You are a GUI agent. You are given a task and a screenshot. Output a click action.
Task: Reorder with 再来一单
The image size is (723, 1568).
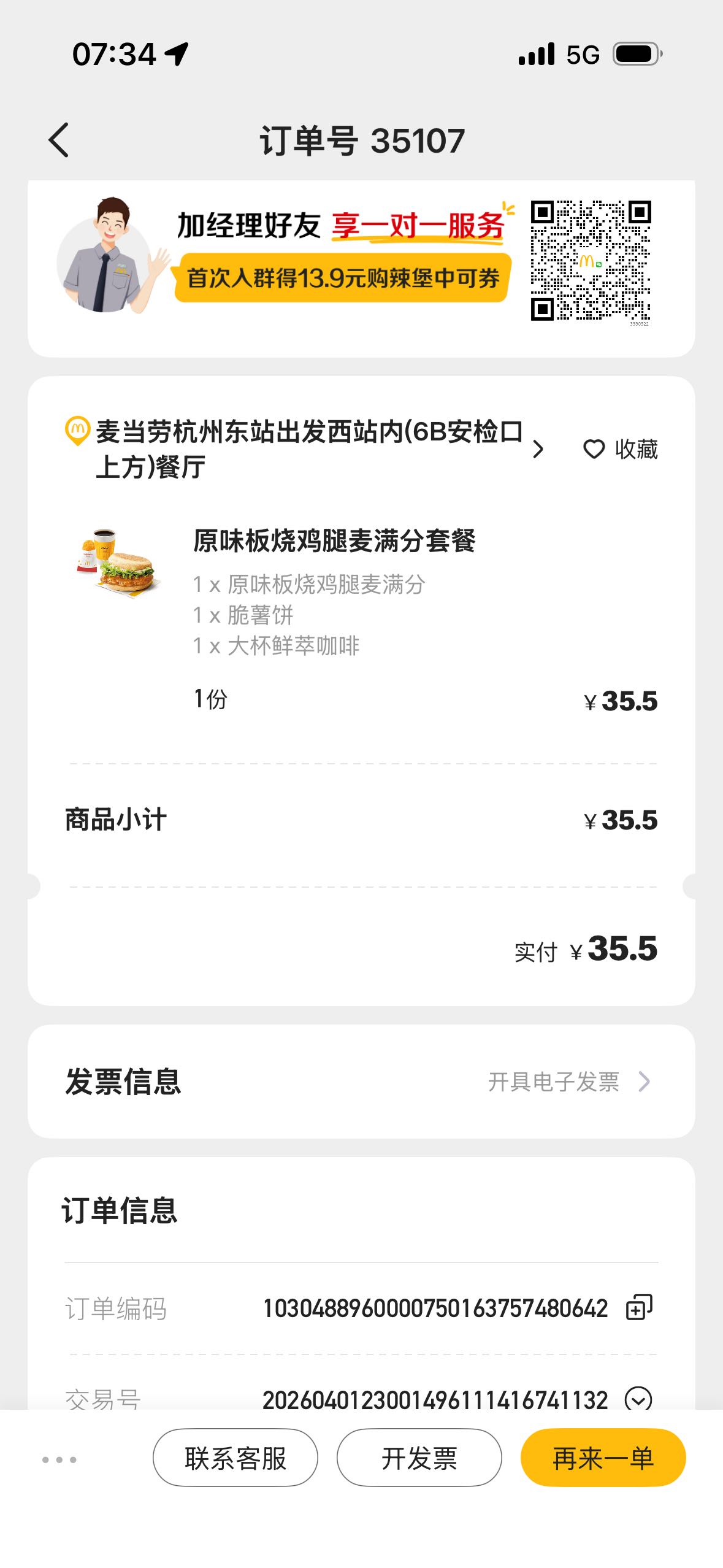click(x=603, y=1458)
